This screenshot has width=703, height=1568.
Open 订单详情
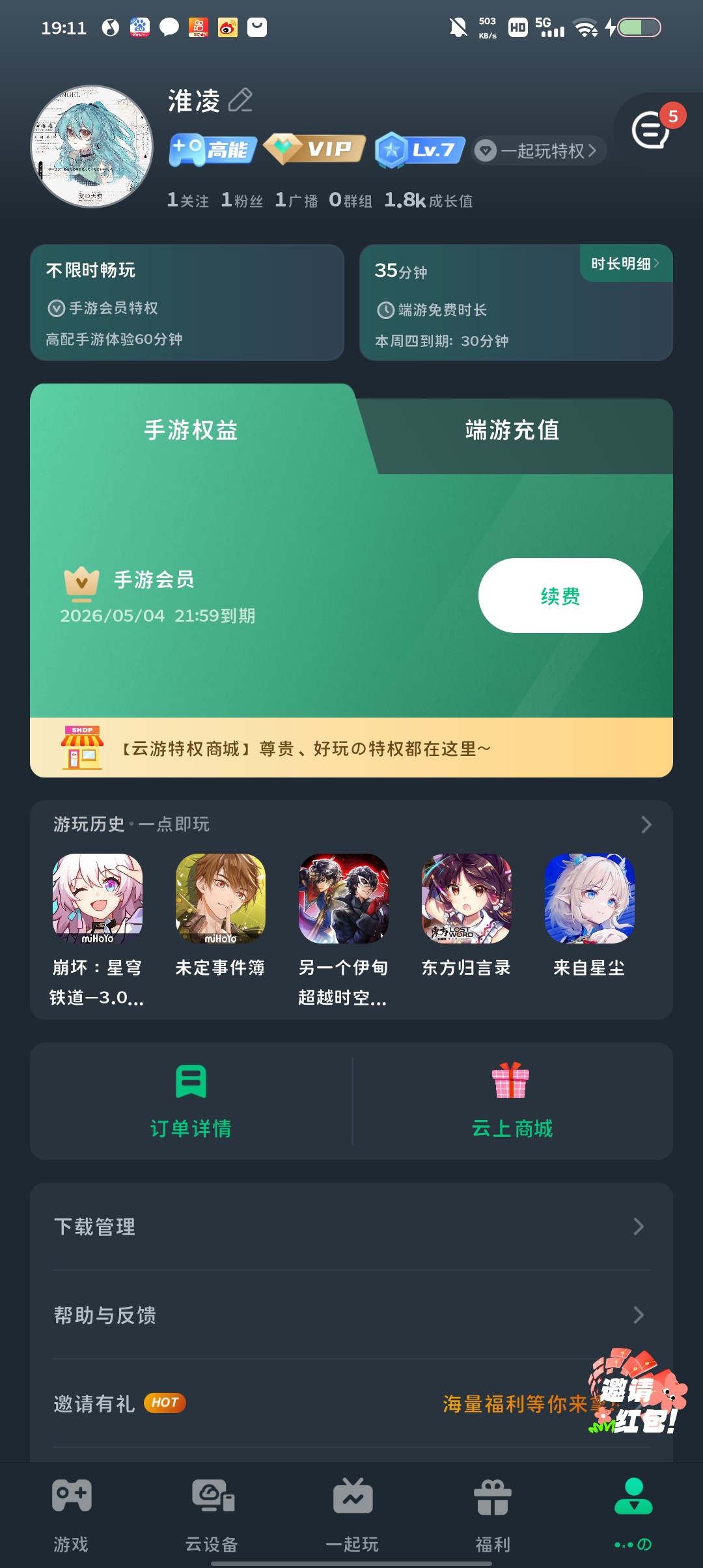pos(191,1100)
